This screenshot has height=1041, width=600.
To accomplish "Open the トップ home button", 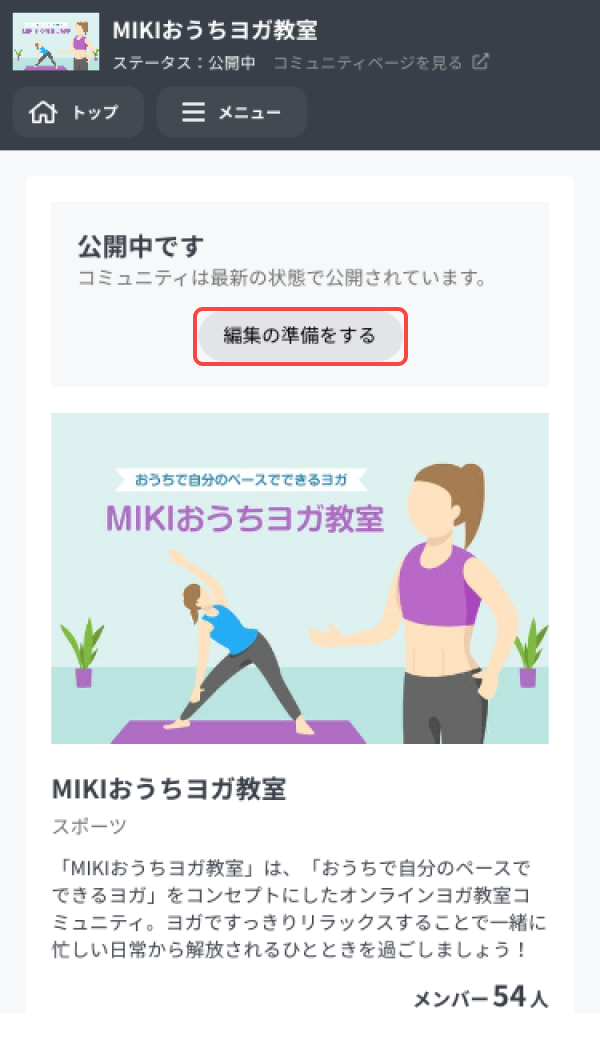I will [78, 112].
